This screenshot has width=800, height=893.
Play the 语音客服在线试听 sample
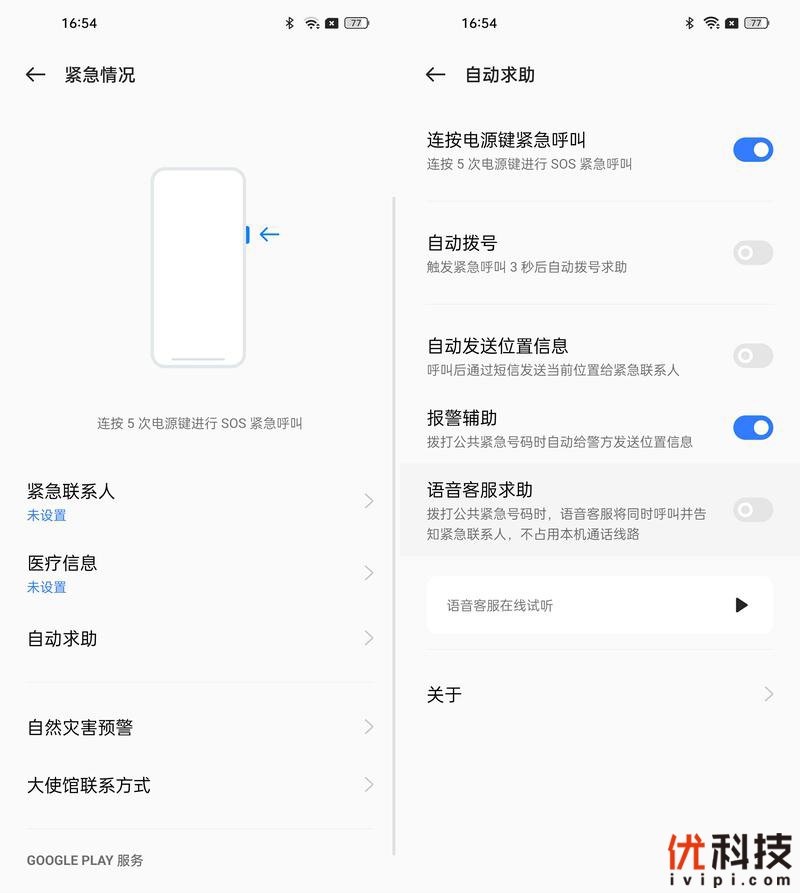coord(741,605)
